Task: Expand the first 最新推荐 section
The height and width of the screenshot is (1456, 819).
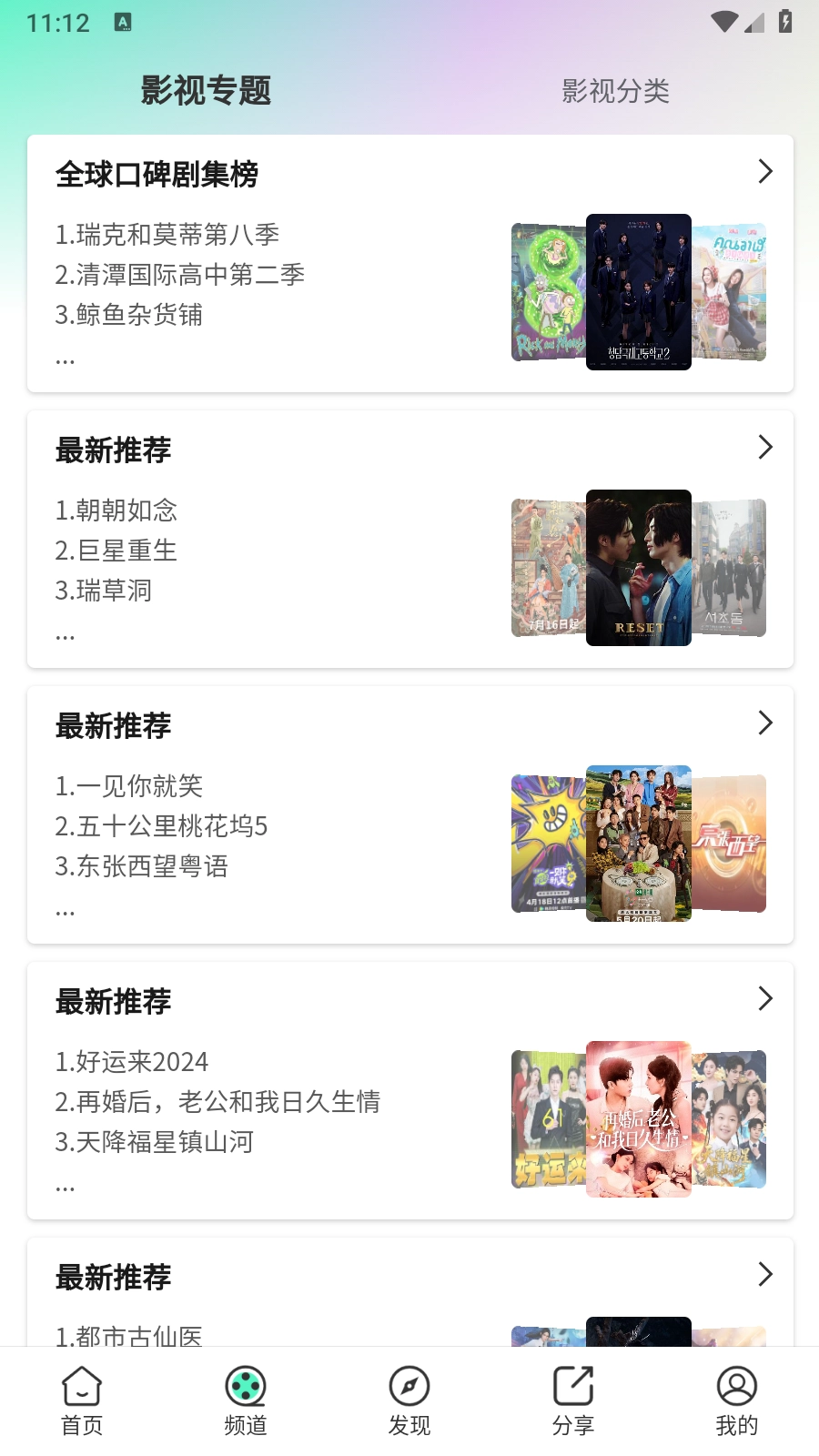Action: [x=765, y=447]
